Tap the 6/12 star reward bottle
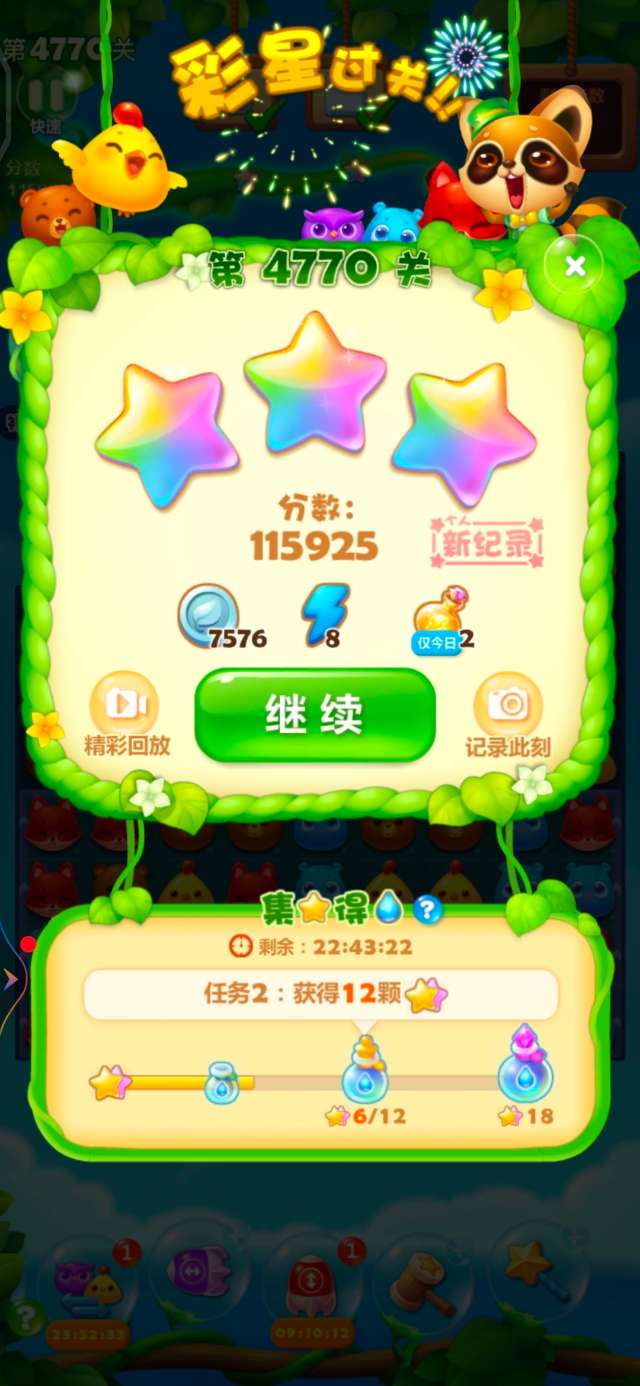Viewport: 640px width, 1386px height. (x=365, y=1073)
